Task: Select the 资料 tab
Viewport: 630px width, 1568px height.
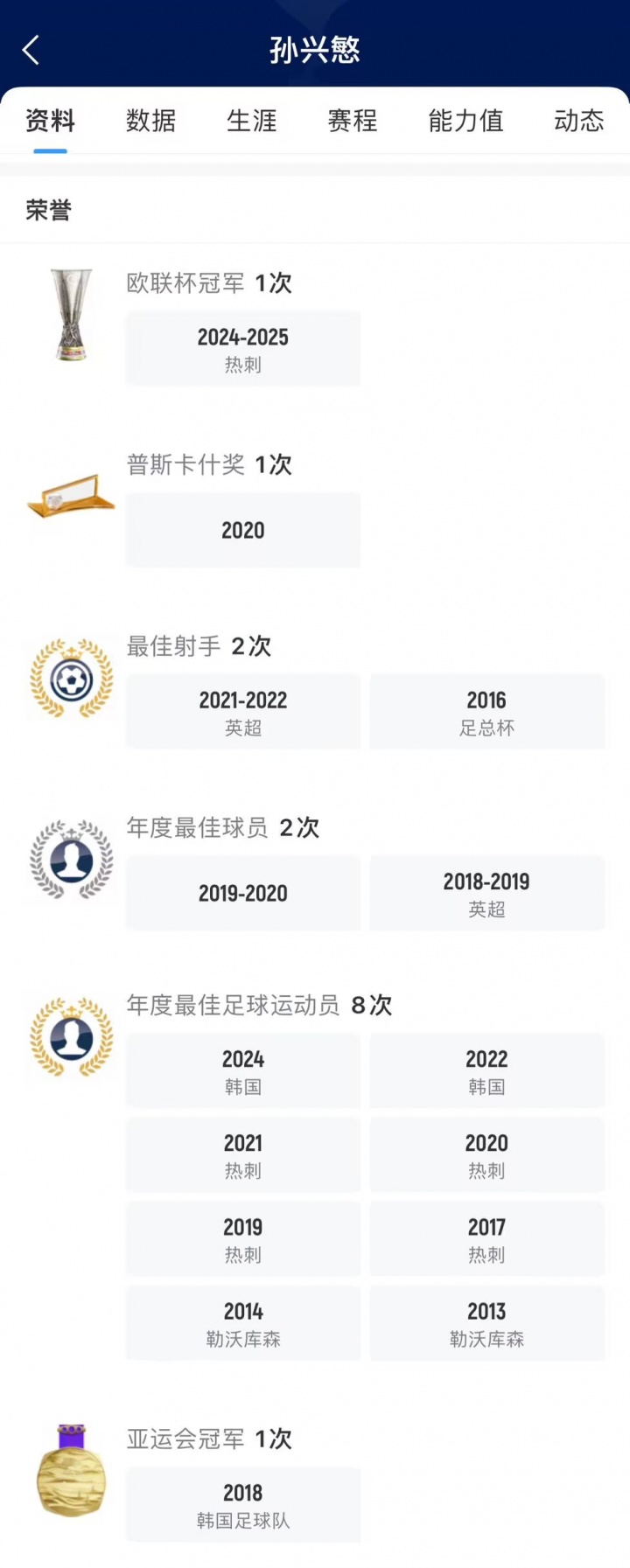Action: click(50, 121)
